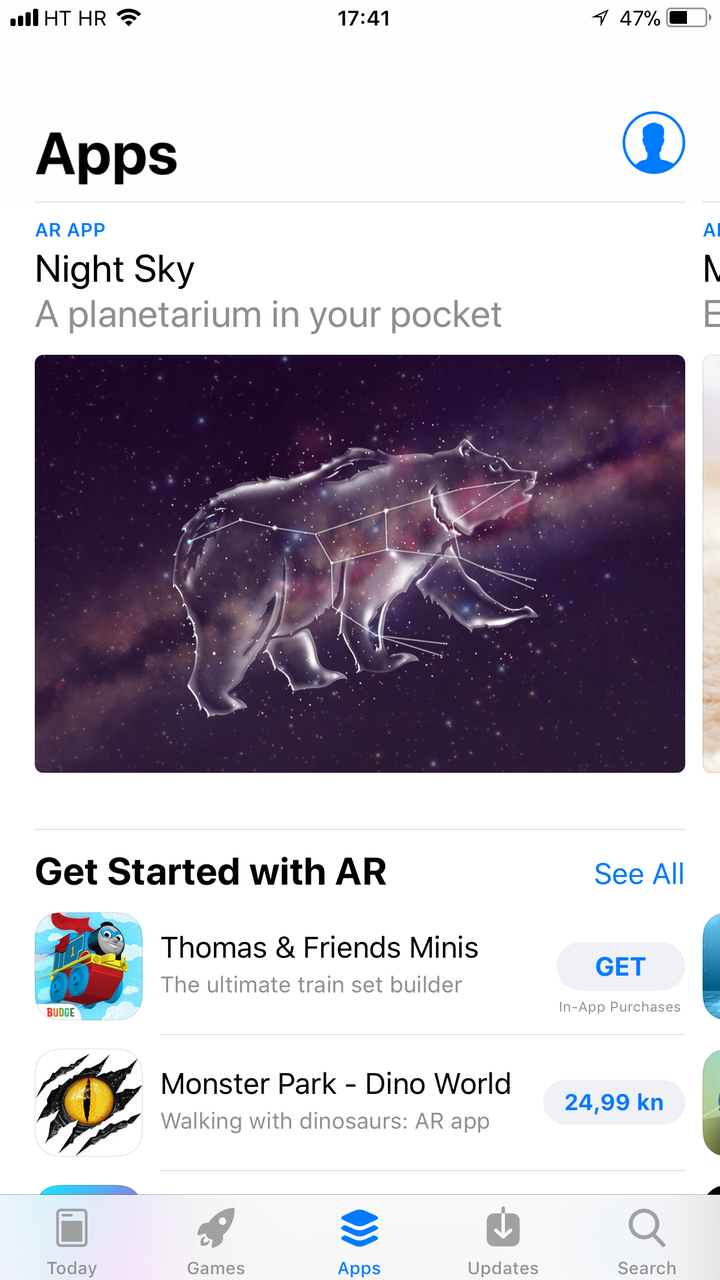The width and height of the screenshot is (720, 1280).
Task: Tap See All for Get Started with AR
Action: [x=639, y=873]
